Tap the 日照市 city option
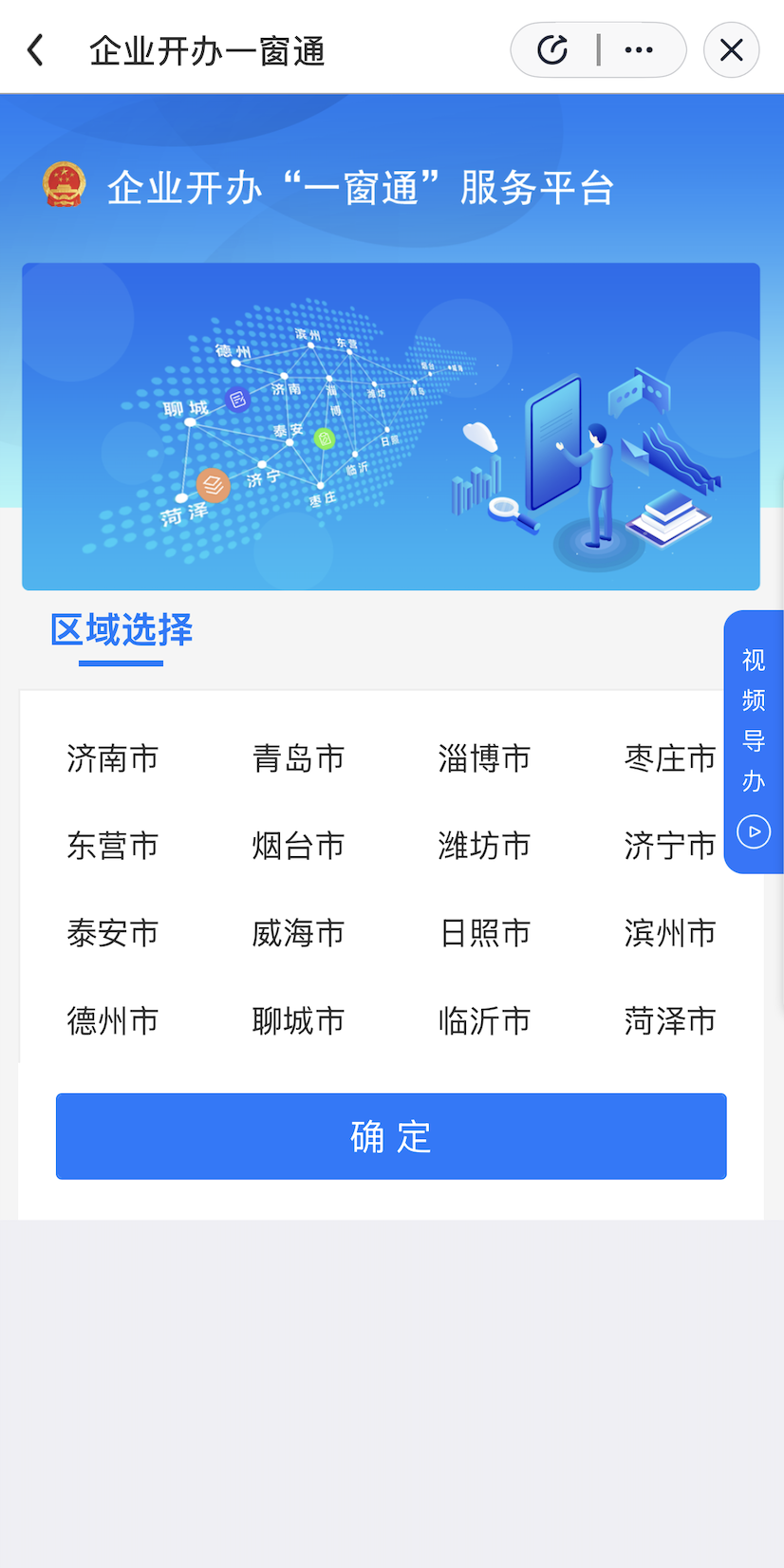 click(x=485, y=933)
